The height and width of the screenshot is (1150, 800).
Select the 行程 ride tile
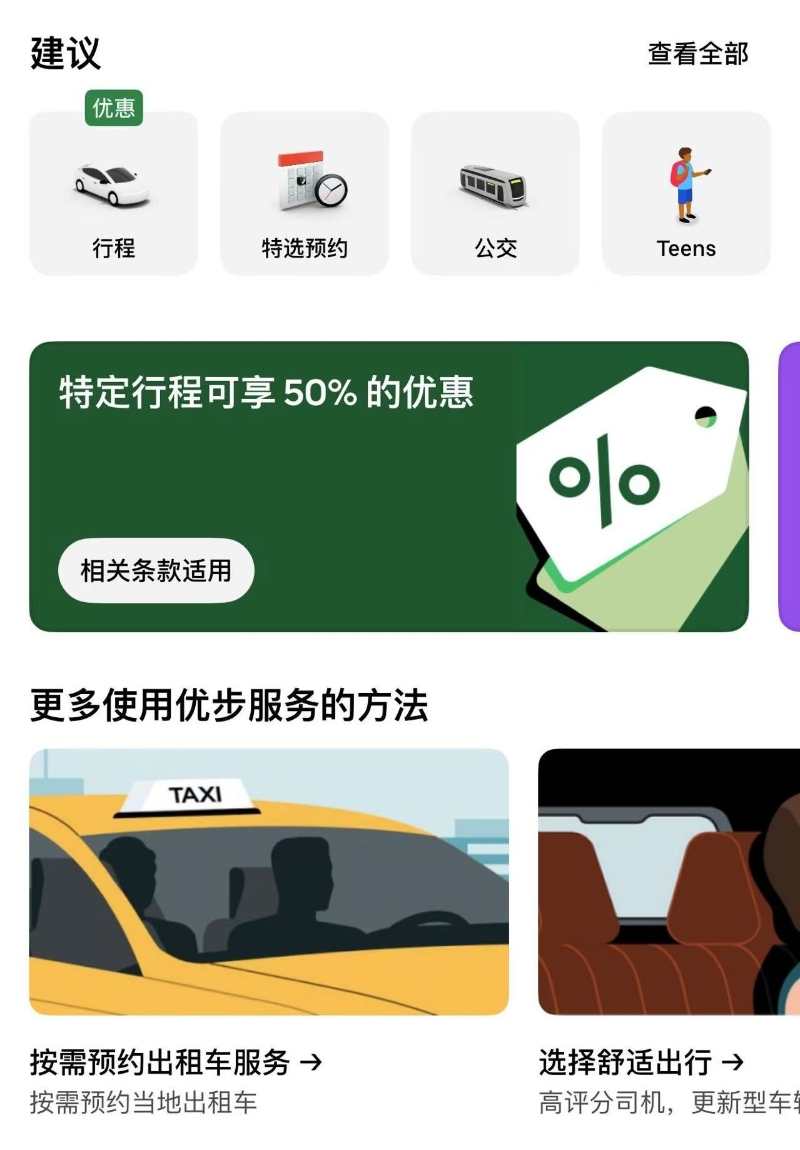point(114,194)
